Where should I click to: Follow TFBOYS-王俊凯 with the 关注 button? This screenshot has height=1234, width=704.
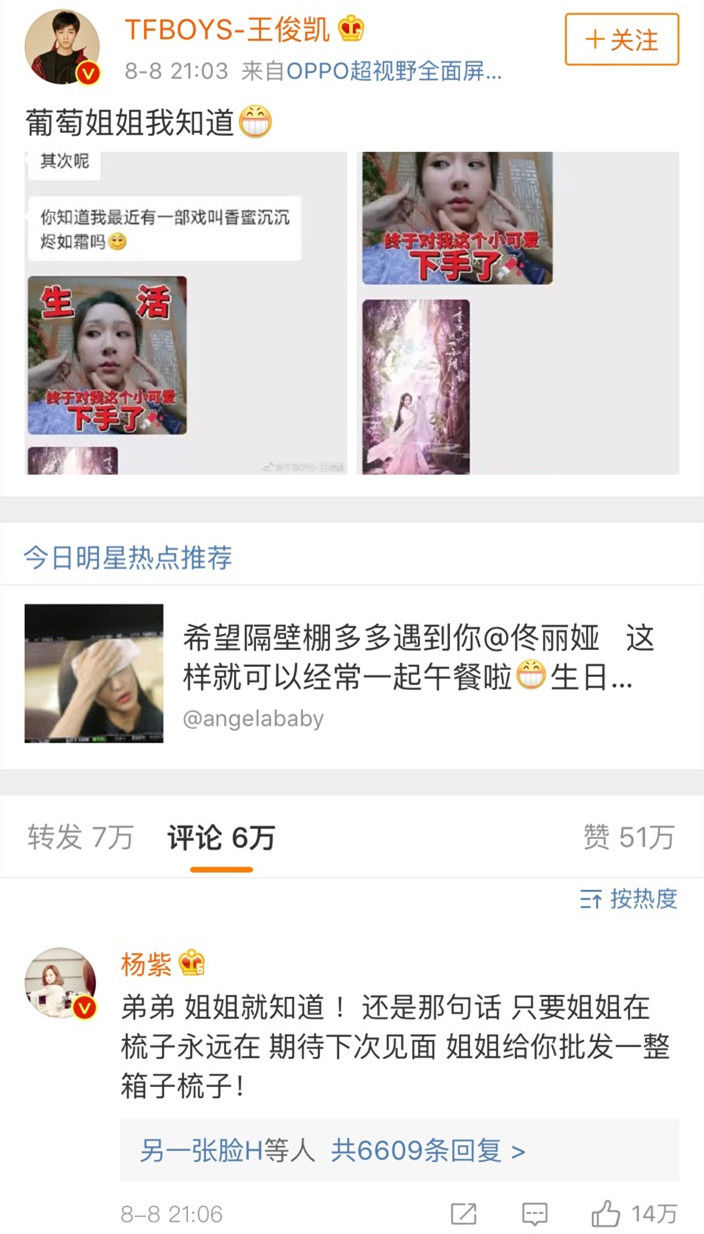pos(621,40)
